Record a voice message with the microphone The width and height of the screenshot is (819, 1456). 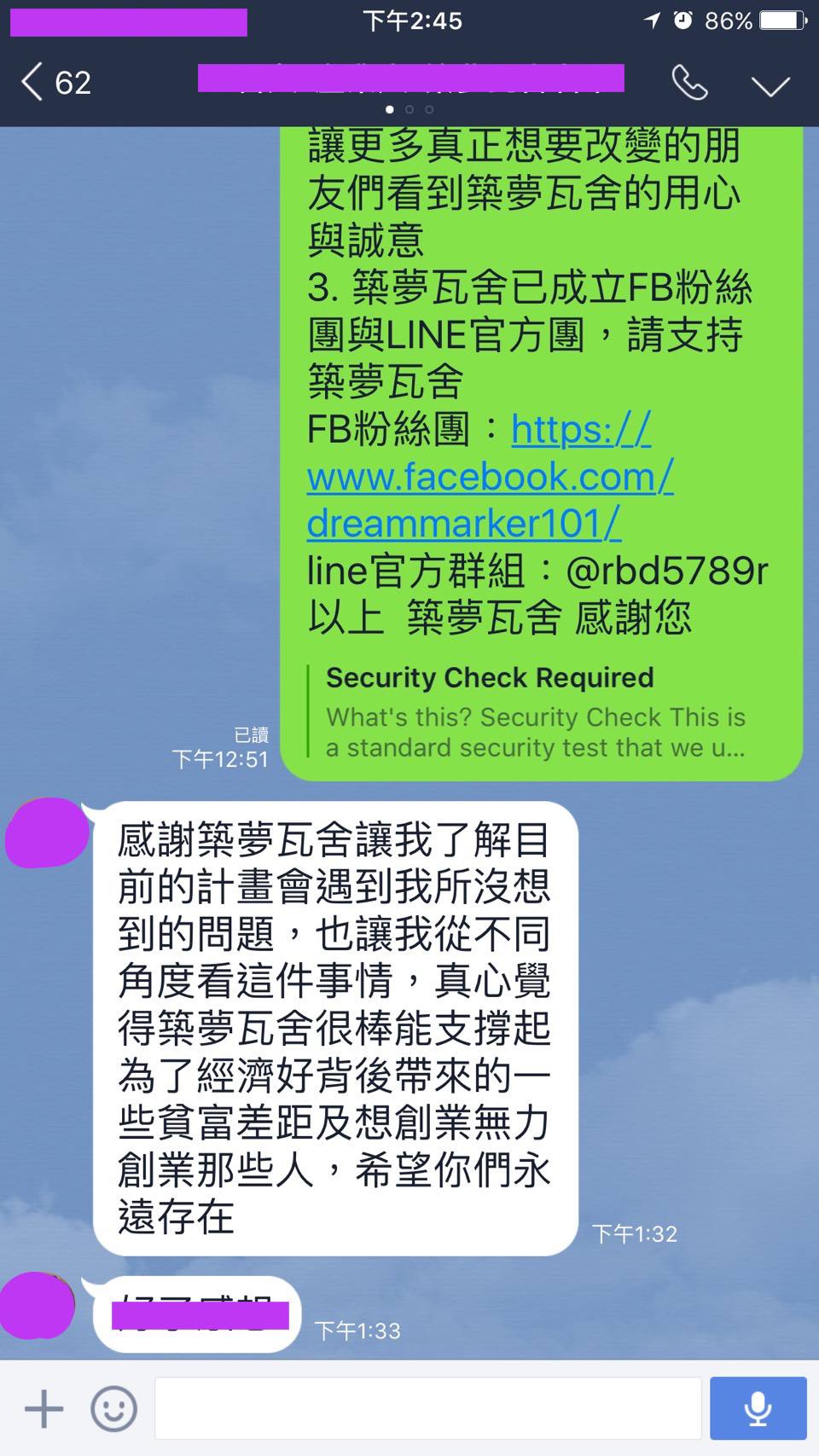click(758, 1407)
